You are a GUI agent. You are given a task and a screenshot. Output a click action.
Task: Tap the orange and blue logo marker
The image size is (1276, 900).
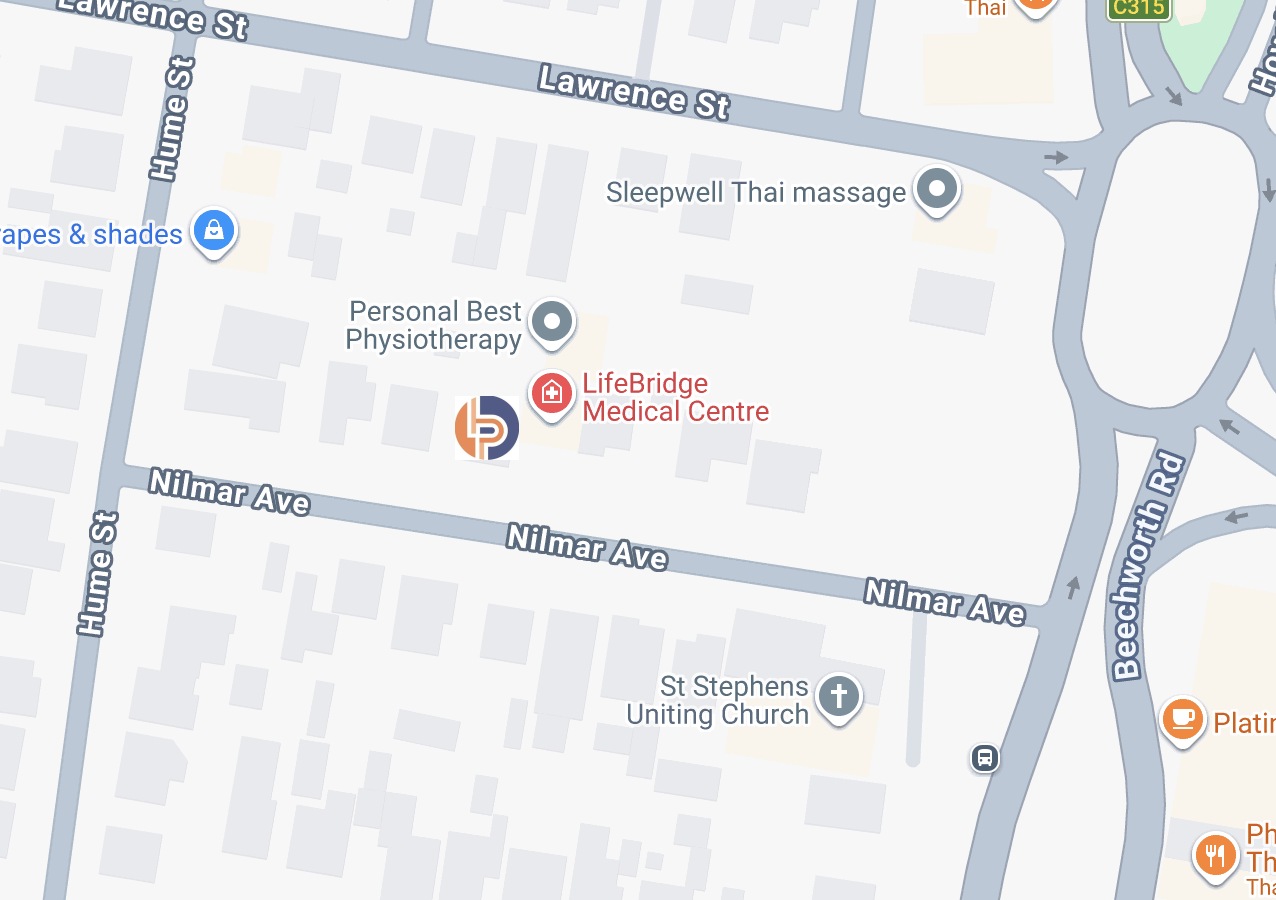[x=487, y=428]
